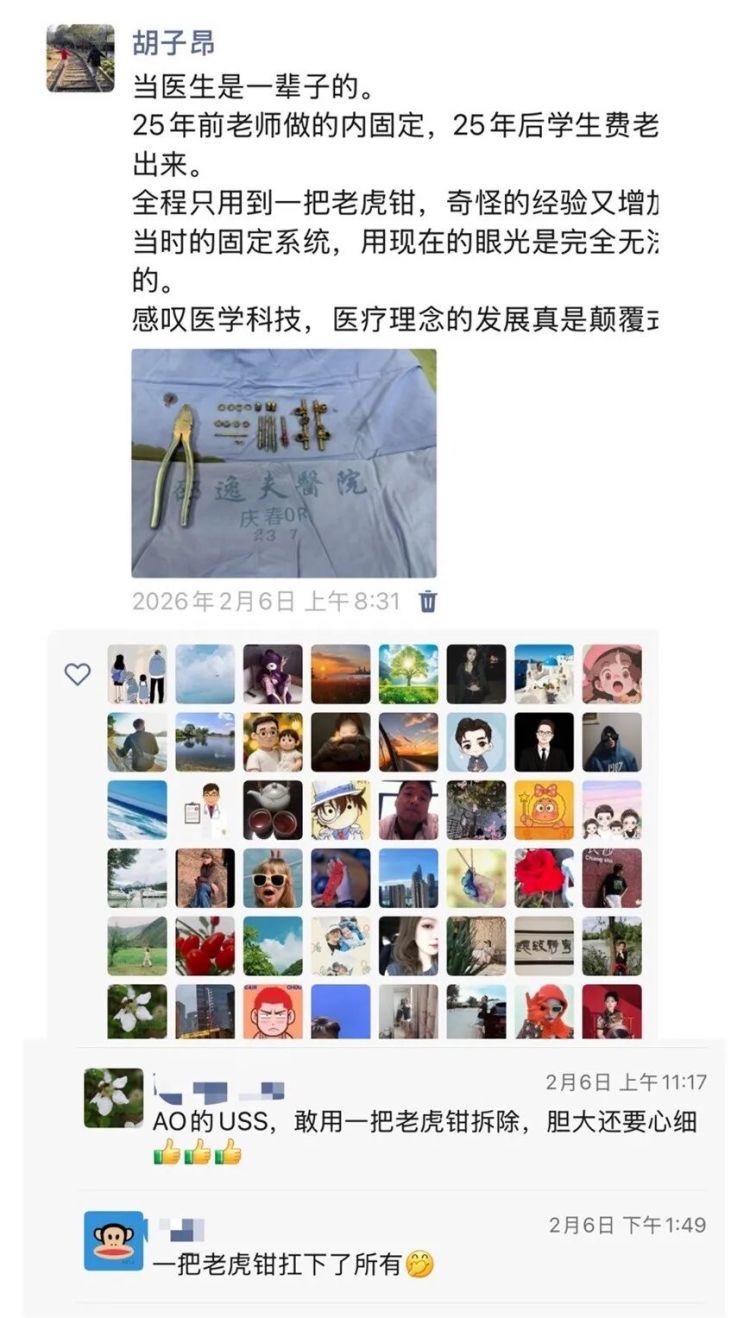This screenshot has width=750, height=1318.
Task: Open 胡子昂's profile avatar
Action: click(80, 58)
